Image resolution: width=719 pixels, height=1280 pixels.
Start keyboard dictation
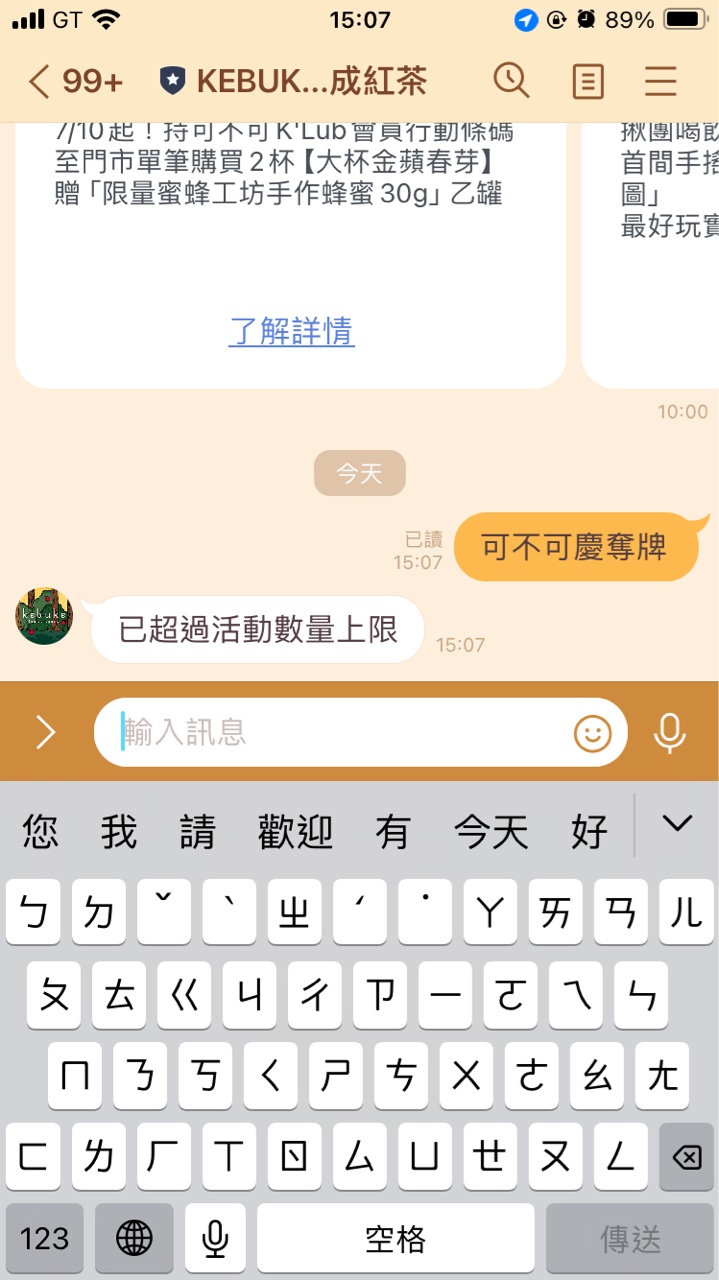coord(214,1239)
